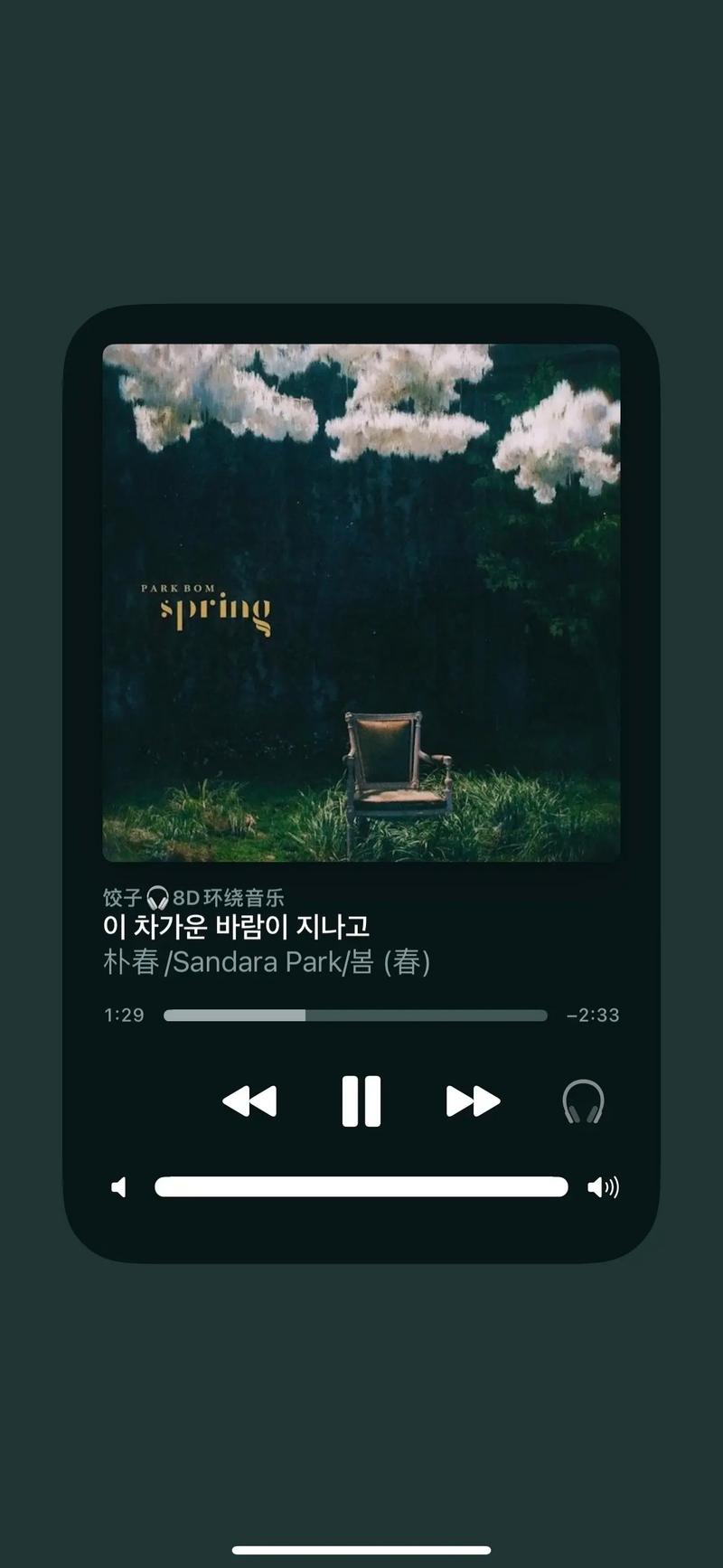Skip forward to the next track
The image size is (723, 1568).
tap(473, 1100)
